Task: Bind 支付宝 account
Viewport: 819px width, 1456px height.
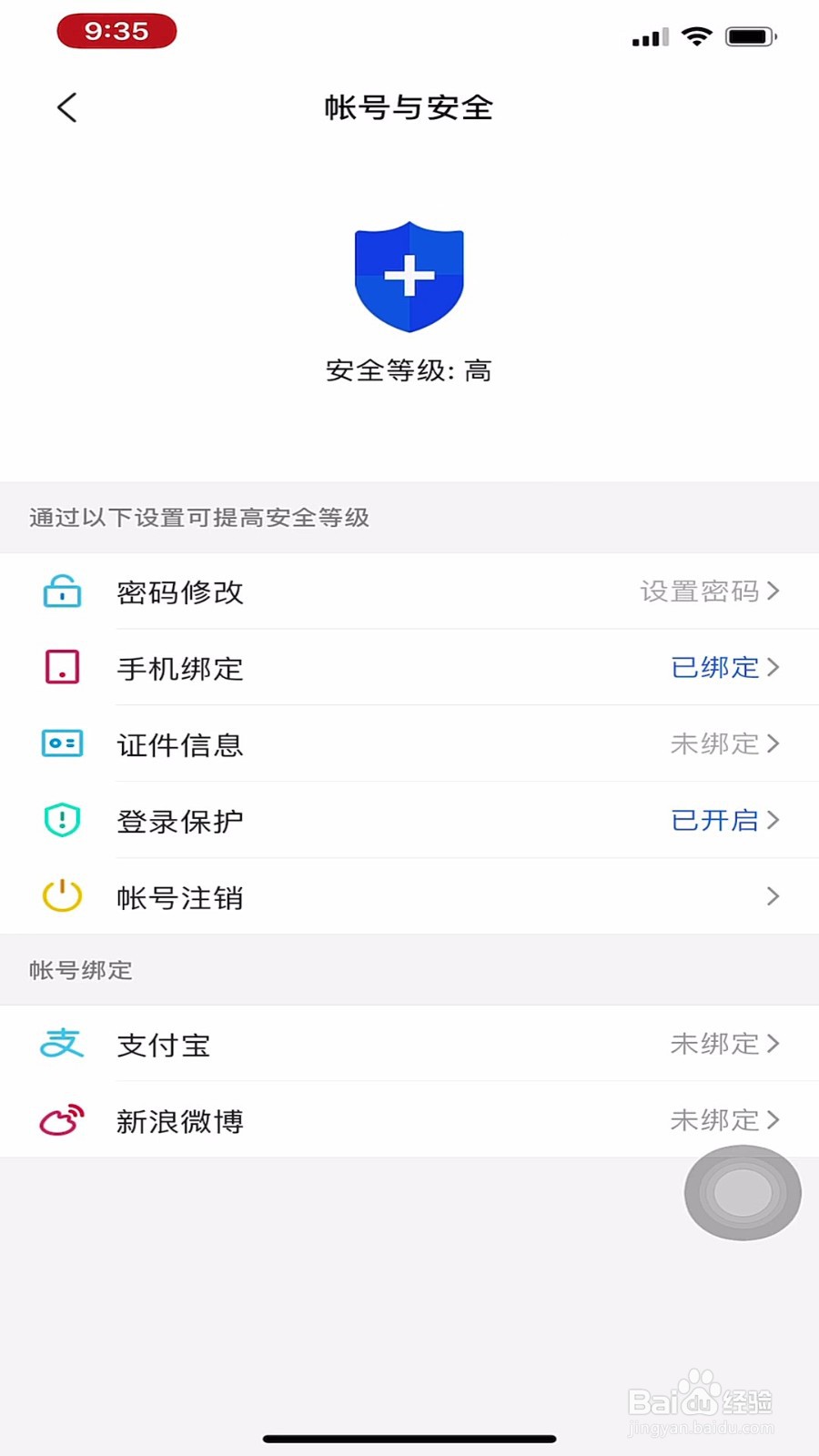Action: pyautogui.click(x=409, y=1044)
